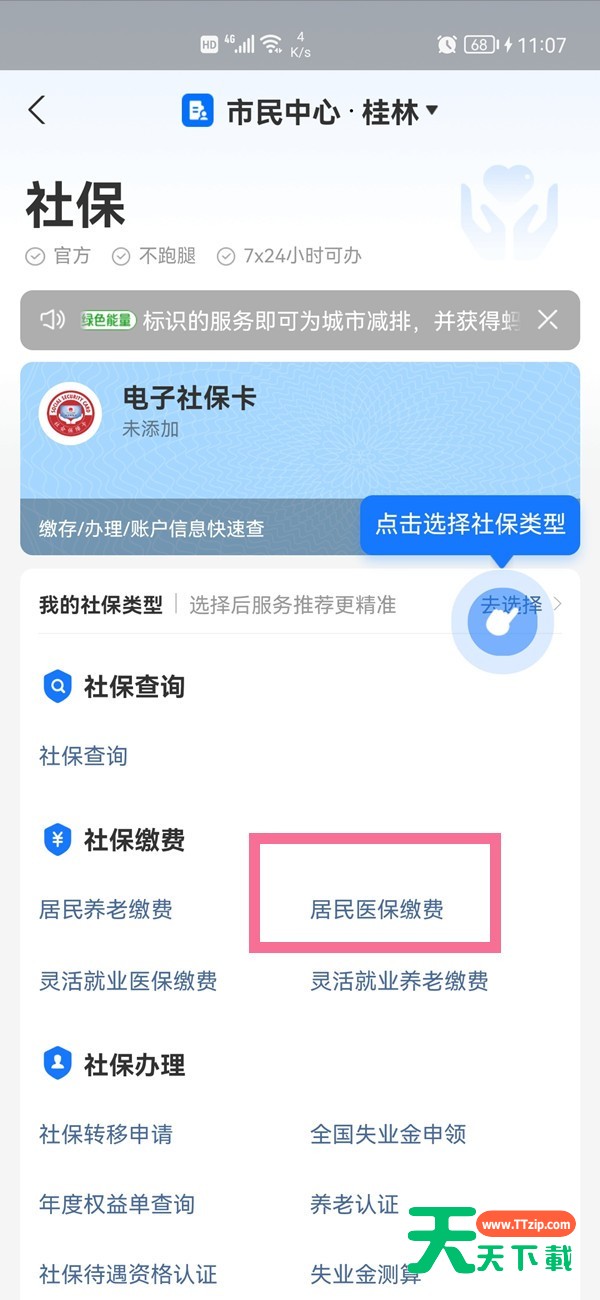This screenshot has height=1300, width=600.
Task: Open 年度权益单查询
Action: [116, 1204]
